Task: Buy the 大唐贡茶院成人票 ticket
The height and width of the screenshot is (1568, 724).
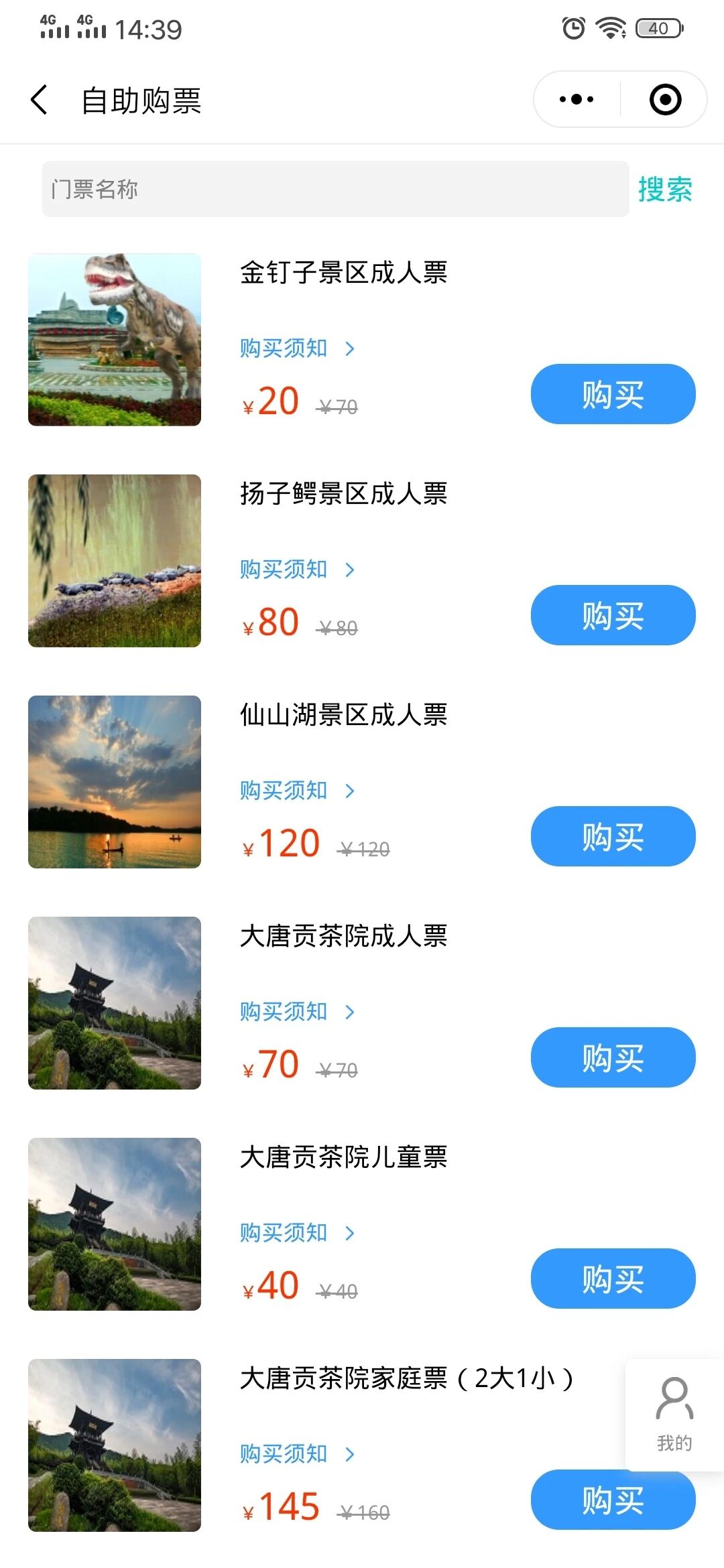Action: tap(613, 1057)
